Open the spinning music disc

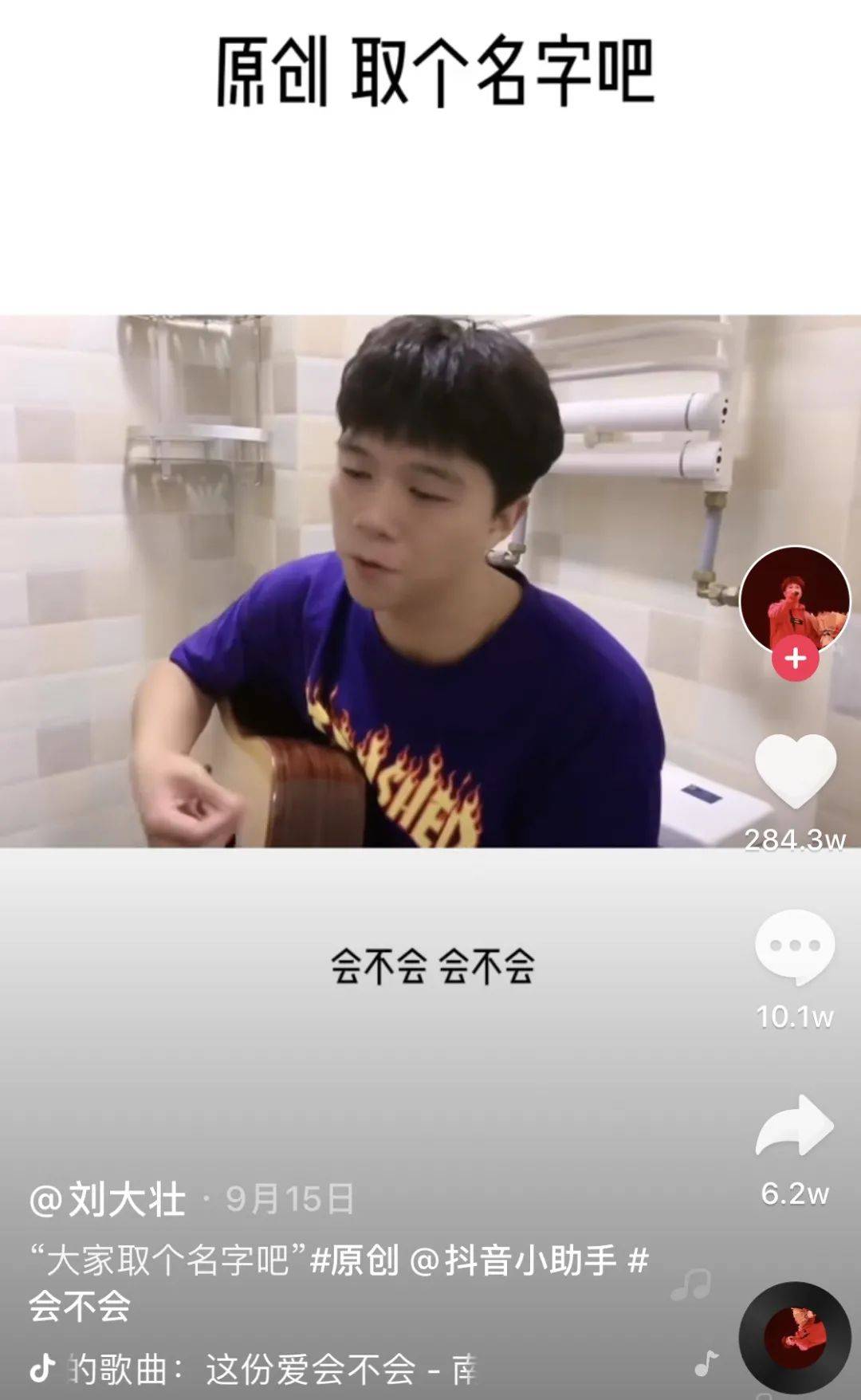[795, 1338]
